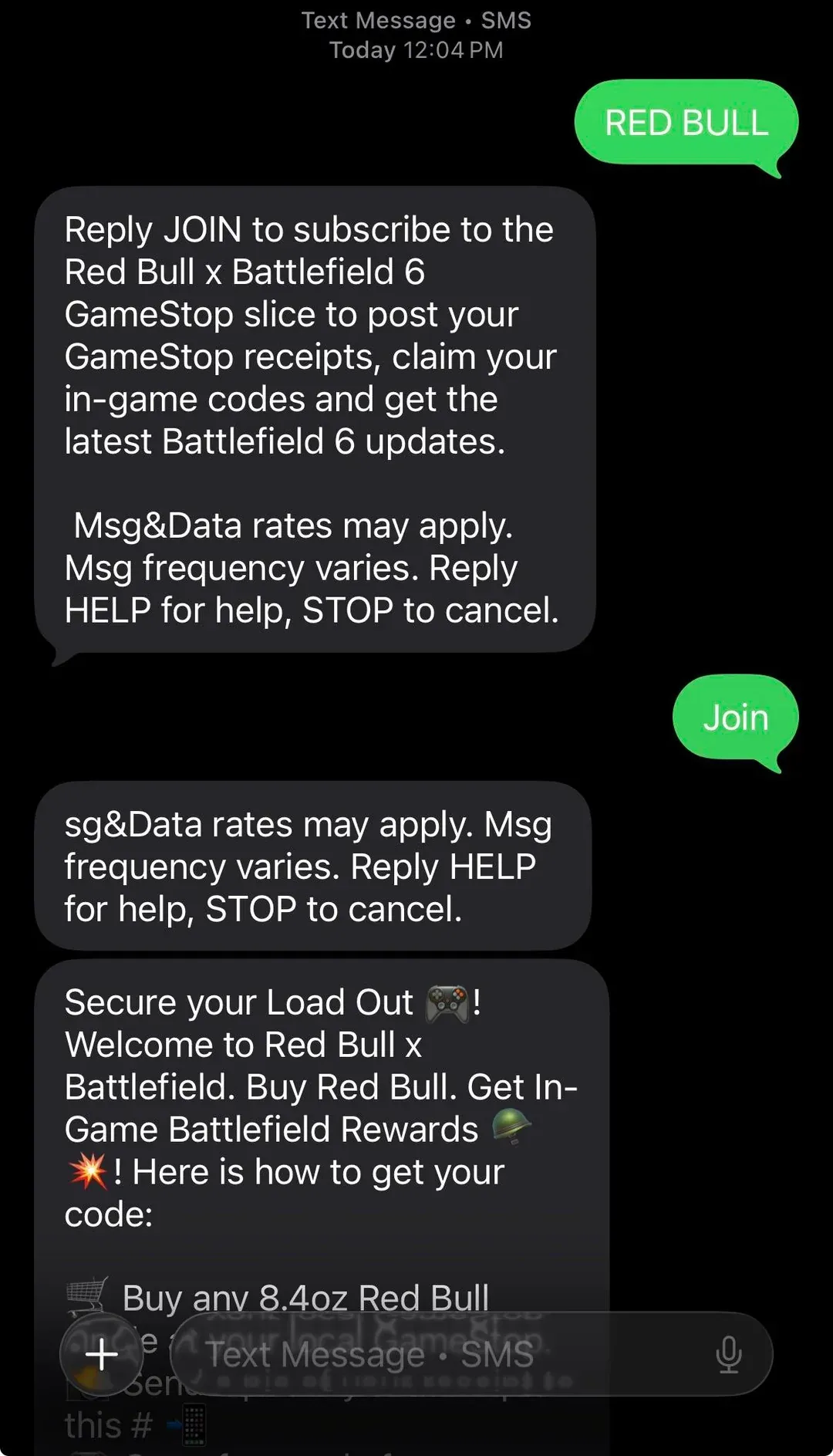Tap the Text Message SMS input field

[369, 1355]
